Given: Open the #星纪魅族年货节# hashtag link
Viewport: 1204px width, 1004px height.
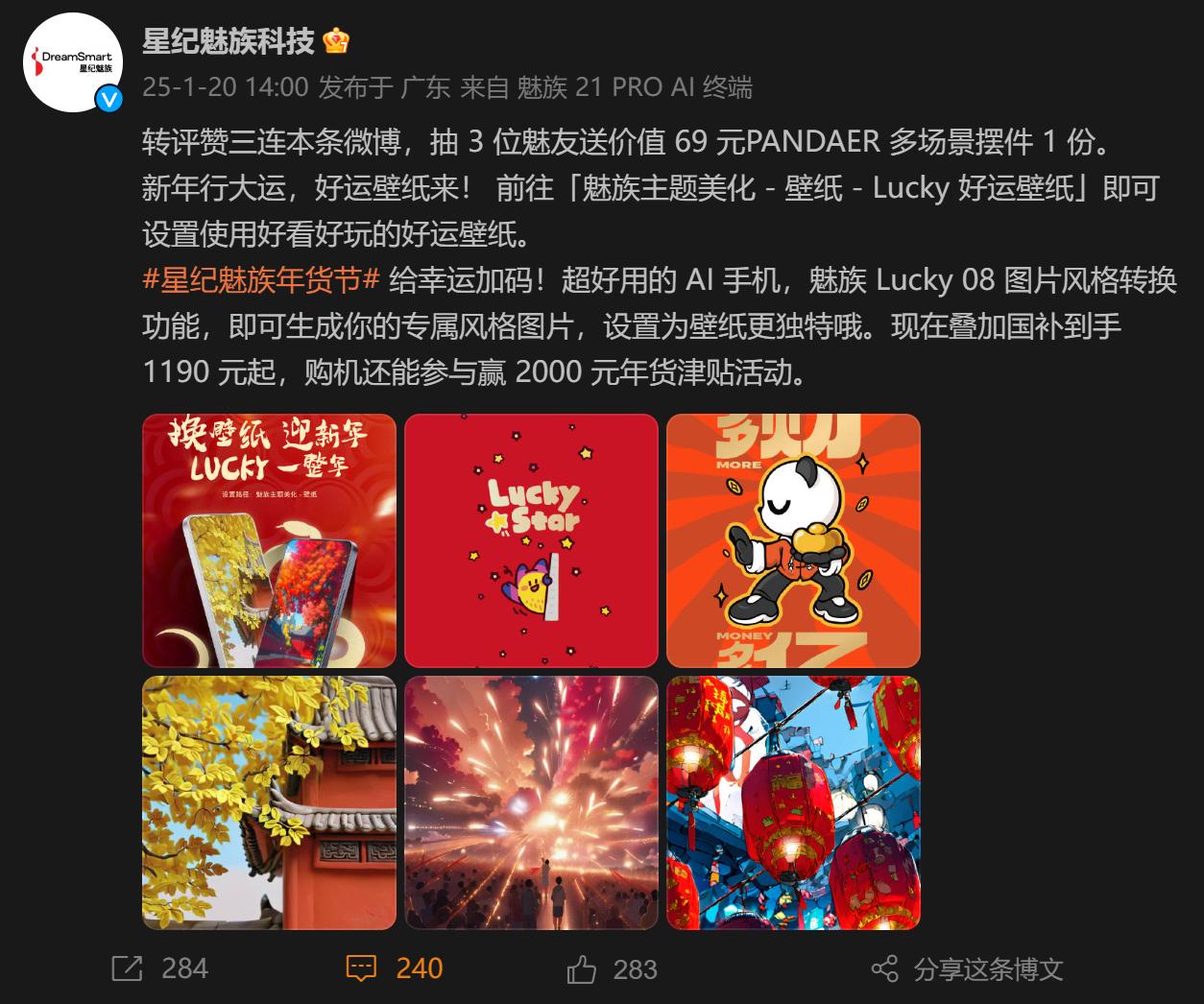Looking at the screenshot, I should point(262,279).
